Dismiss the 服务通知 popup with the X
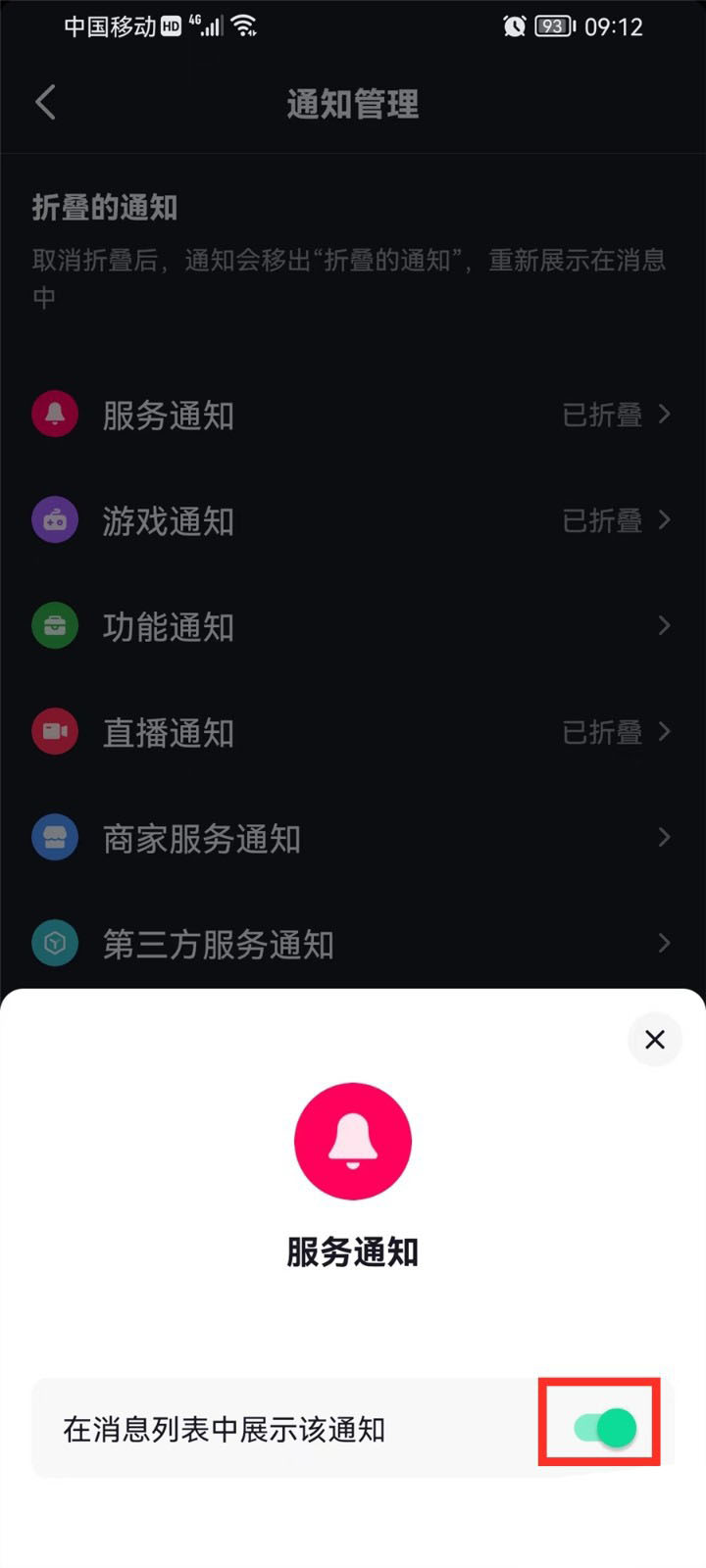The image size is (706, 1568). click(x=654, y=1040)
